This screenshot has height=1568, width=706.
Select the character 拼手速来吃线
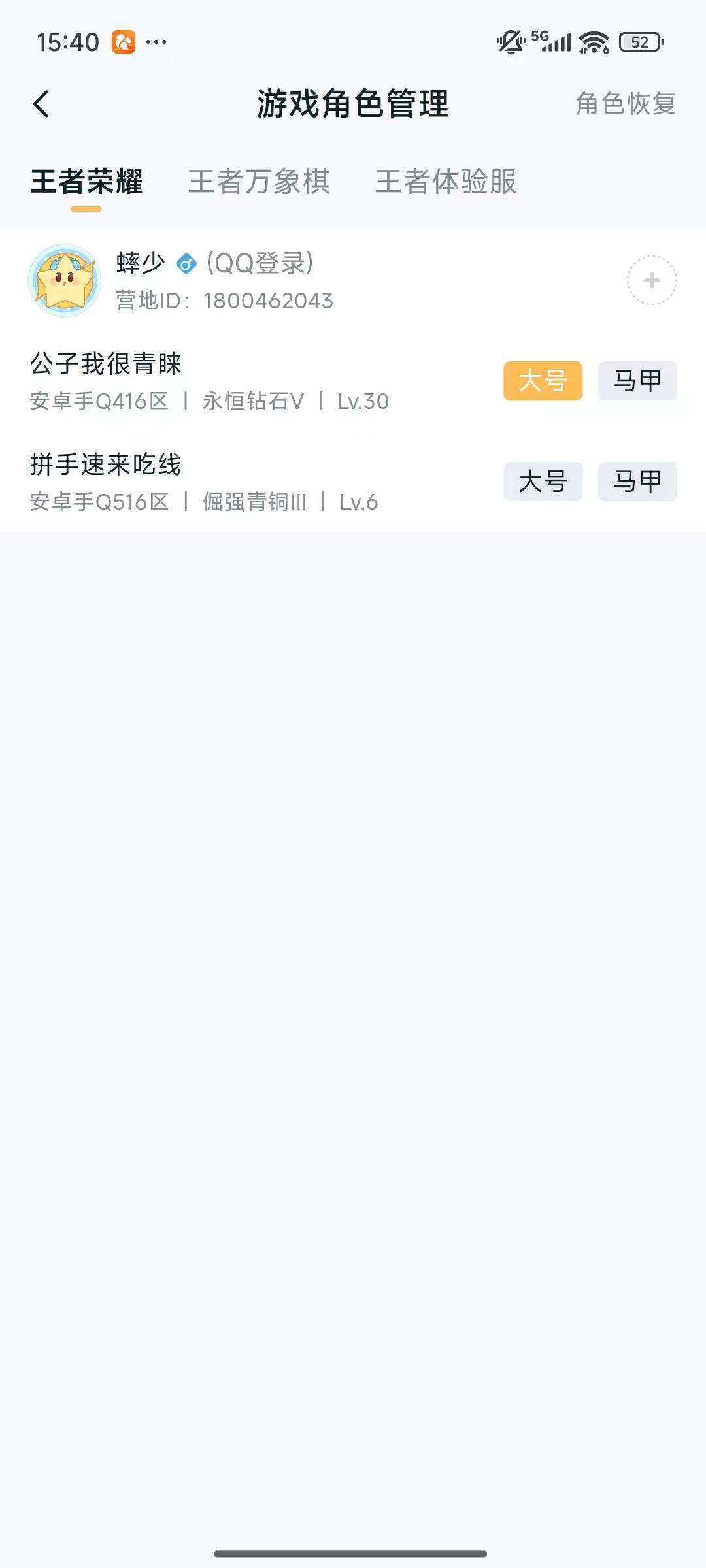click(107, 465)
